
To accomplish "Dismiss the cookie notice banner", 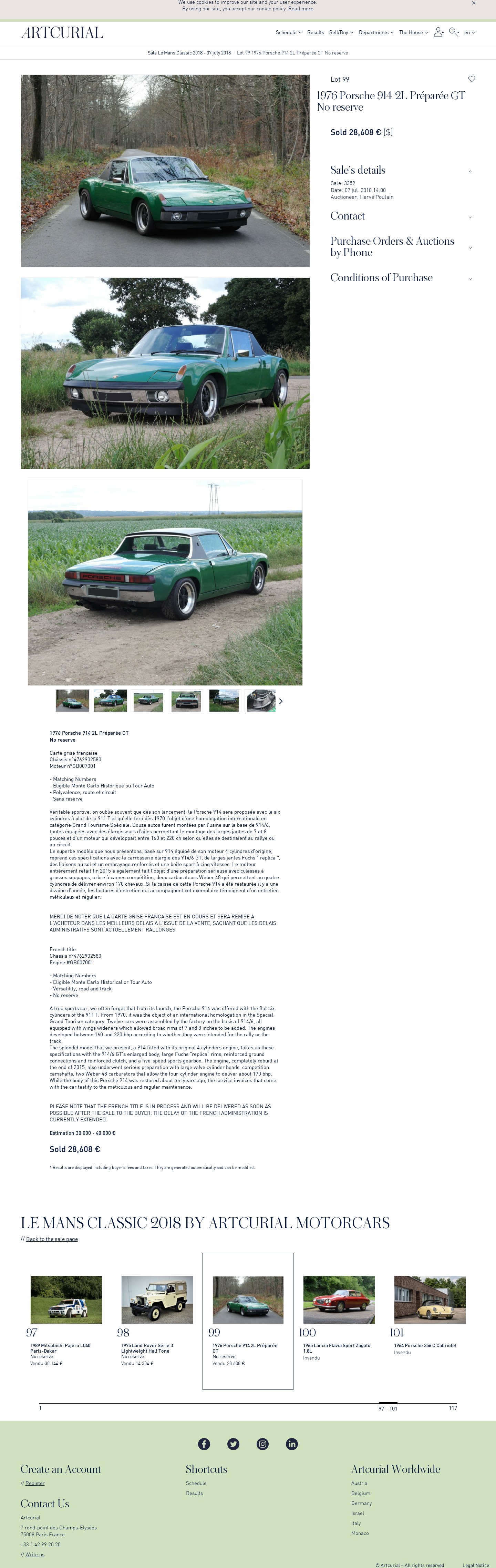I will pyautogui.click(x=474, y=3).
